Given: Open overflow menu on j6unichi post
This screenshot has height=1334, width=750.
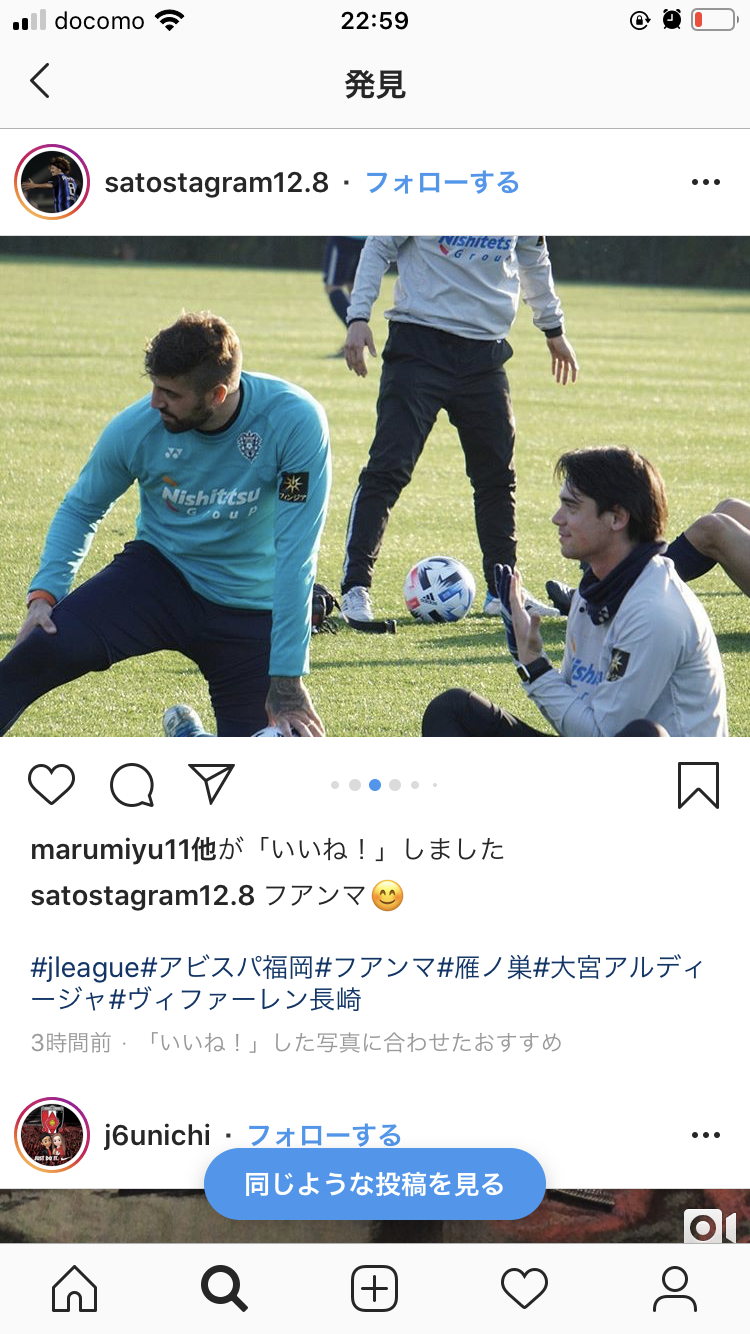Looking at the screenshot, I should (x=705, y=1135).
